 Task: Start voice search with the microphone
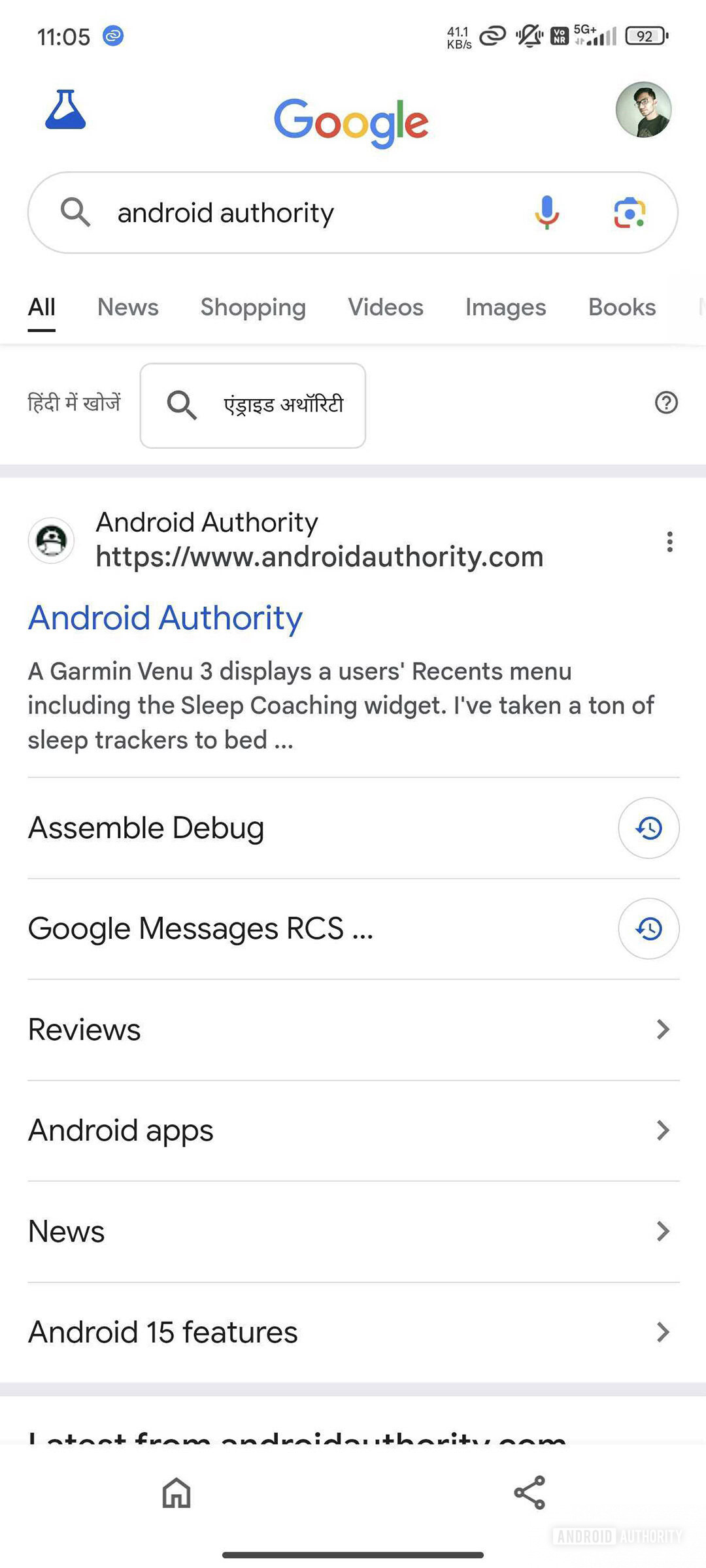[546, 213]
